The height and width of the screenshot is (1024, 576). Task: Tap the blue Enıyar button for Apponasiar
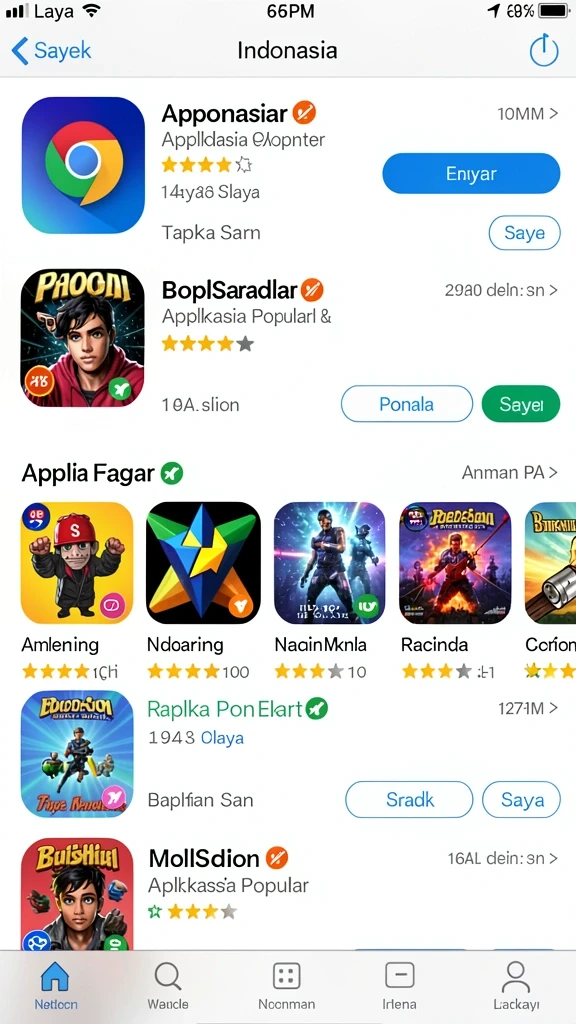tap(471, 174)
